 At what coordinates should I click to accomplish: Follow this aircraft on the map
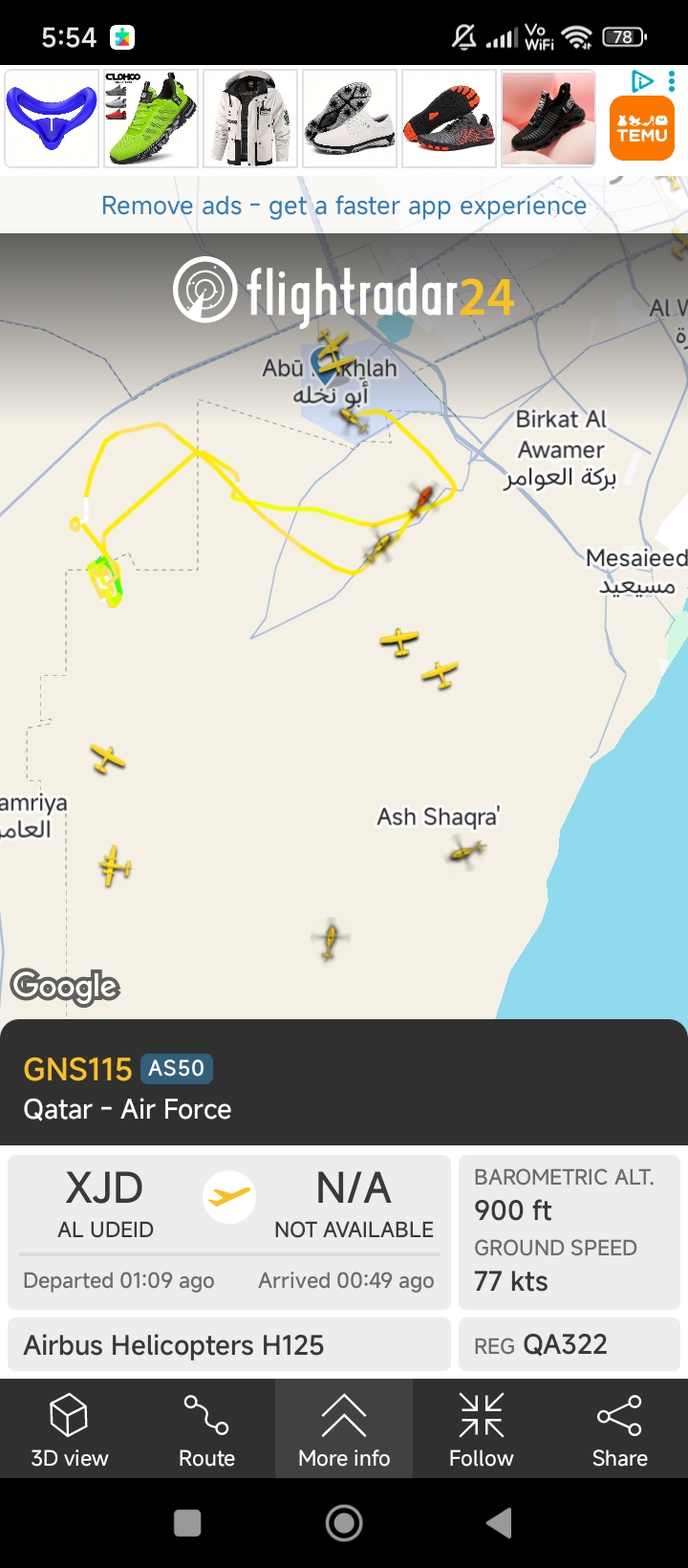(x=482, y=1429)
